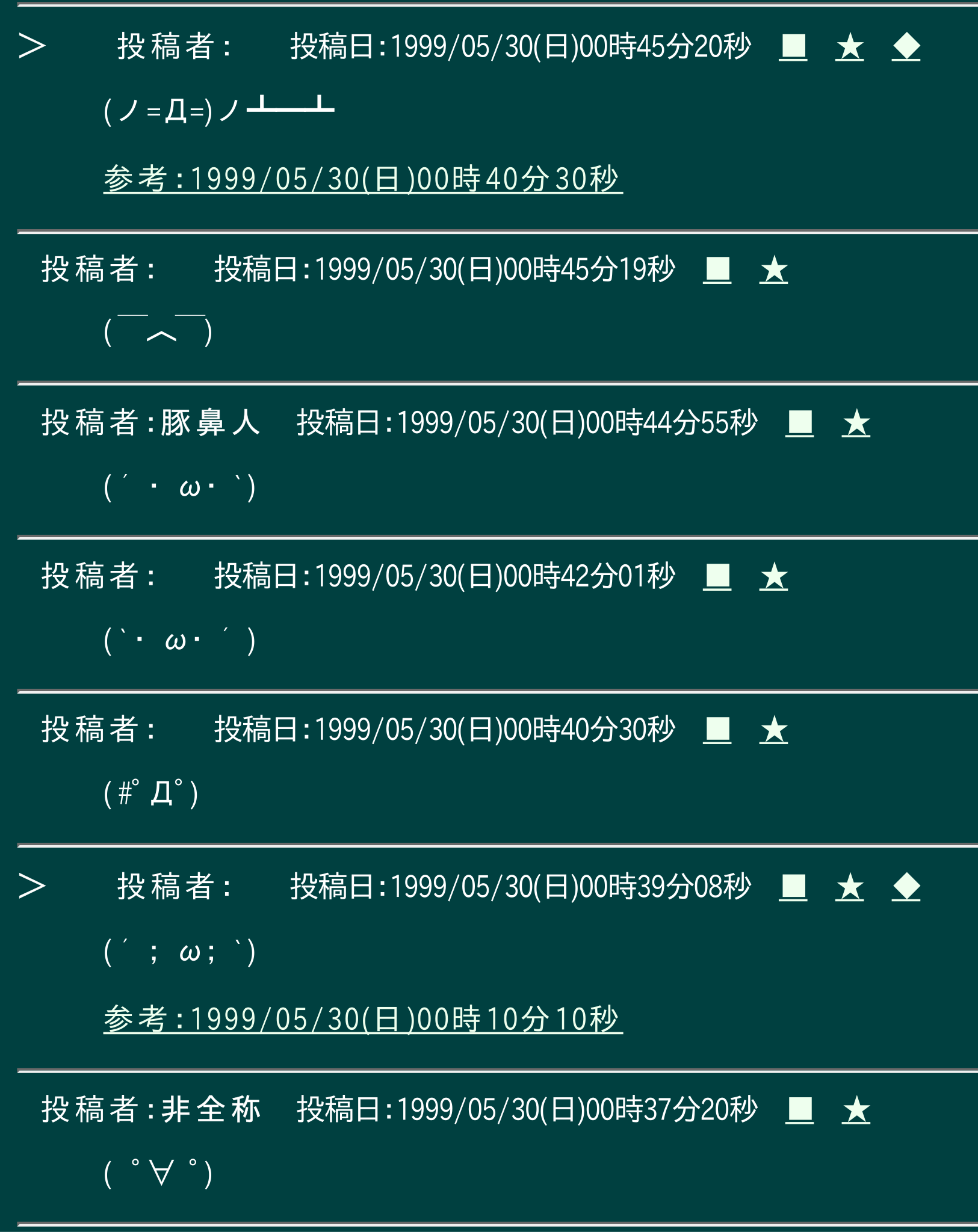Tap the ■ link on 豚鼻人's post
The image size is (978, 1232).
(799, 423)
